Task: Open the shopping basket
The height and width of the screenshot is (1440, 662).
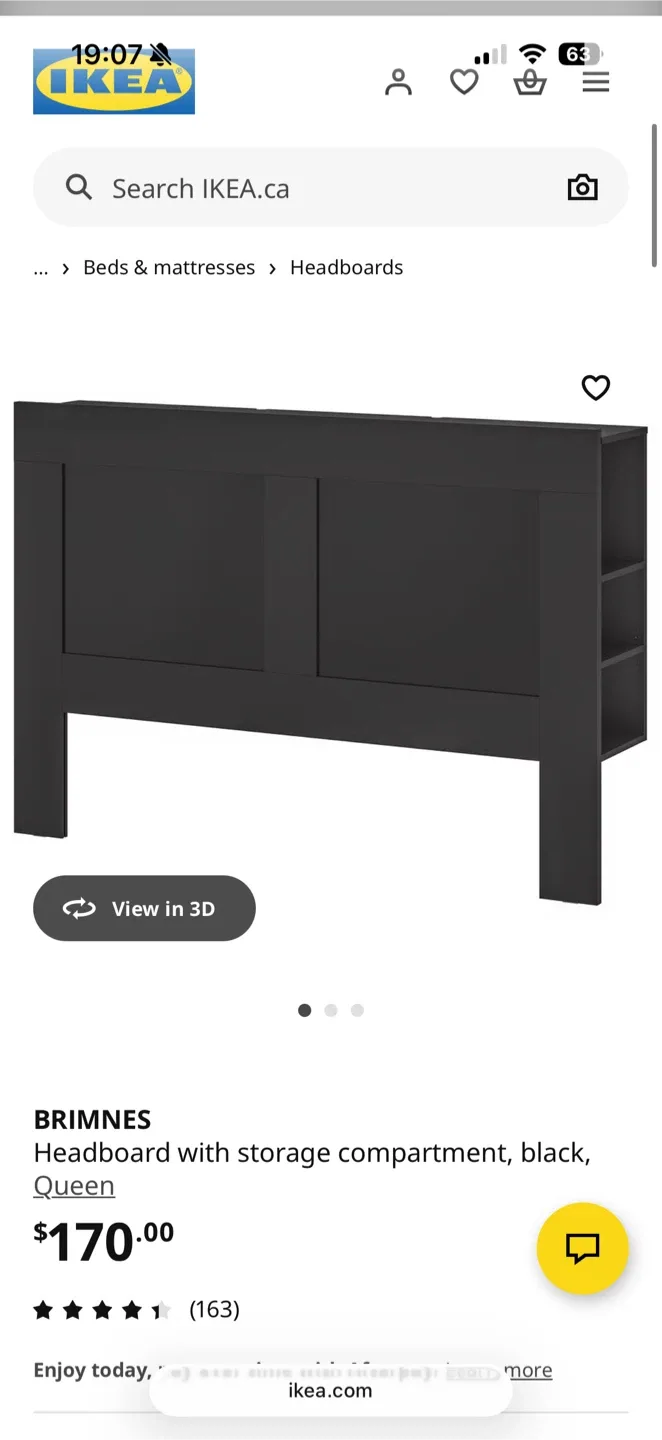Action: point(530,82)
